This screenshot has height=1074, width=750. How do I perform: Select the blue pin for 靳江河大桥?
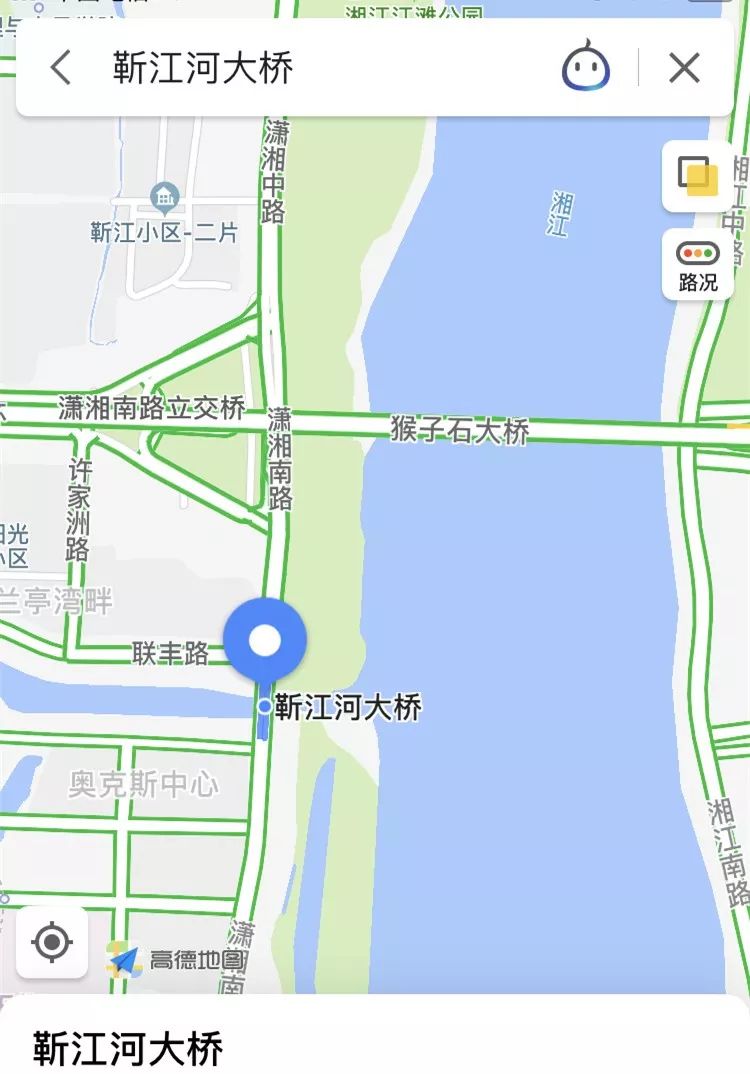[265, 640]
